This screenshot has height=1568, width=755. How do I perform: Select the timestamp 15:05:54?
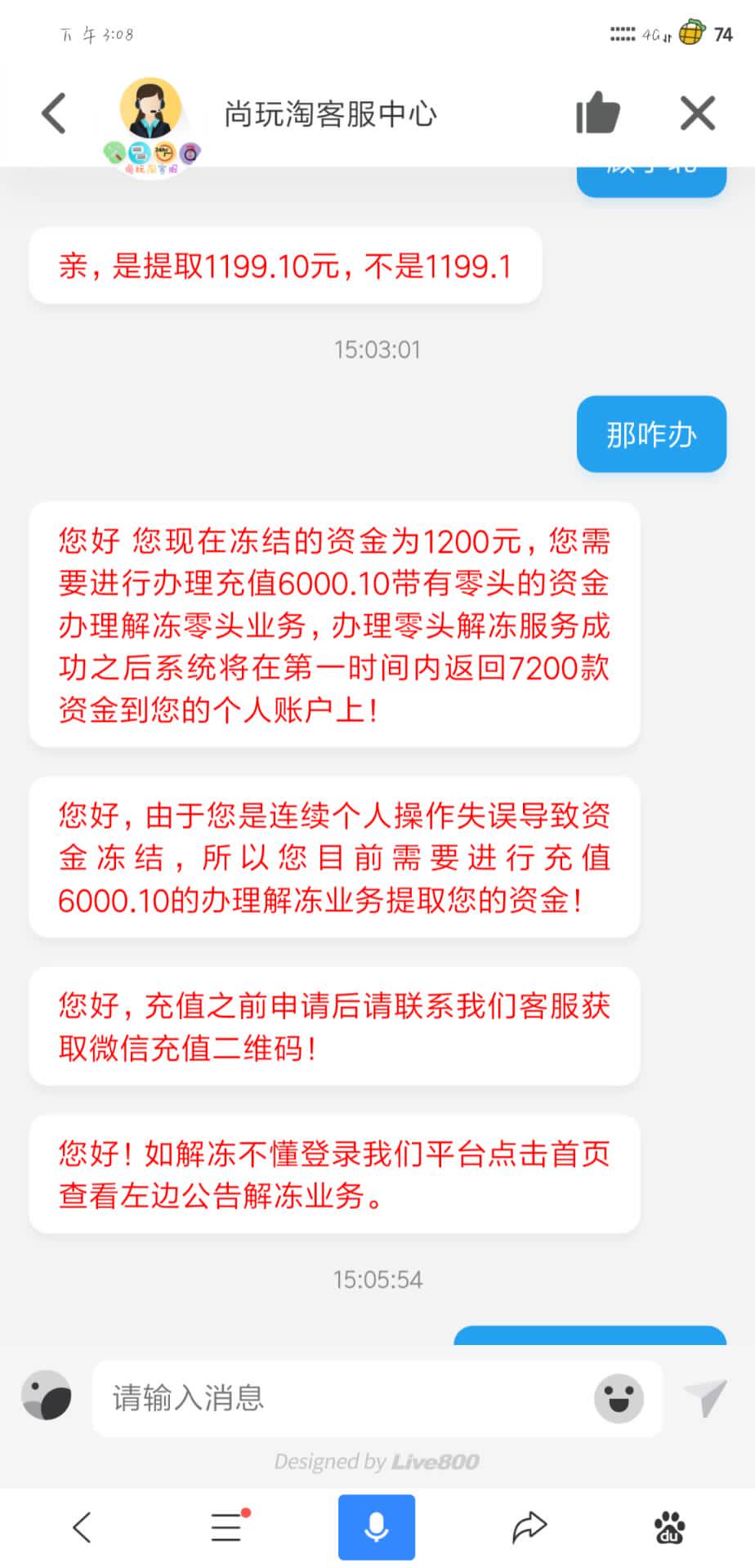click(377, 1280)
